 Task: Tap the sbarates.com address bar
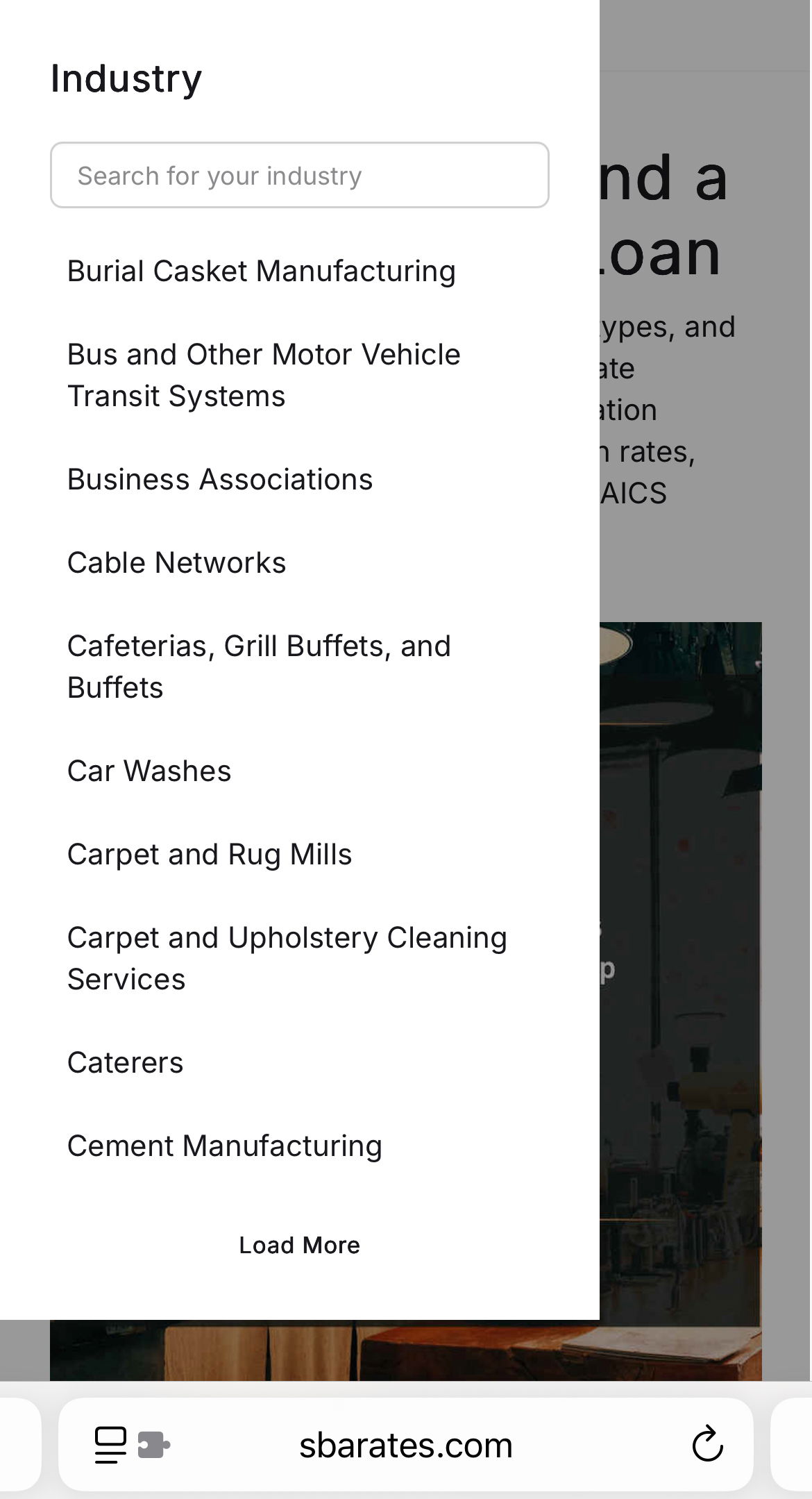[x=406, y=1445]
